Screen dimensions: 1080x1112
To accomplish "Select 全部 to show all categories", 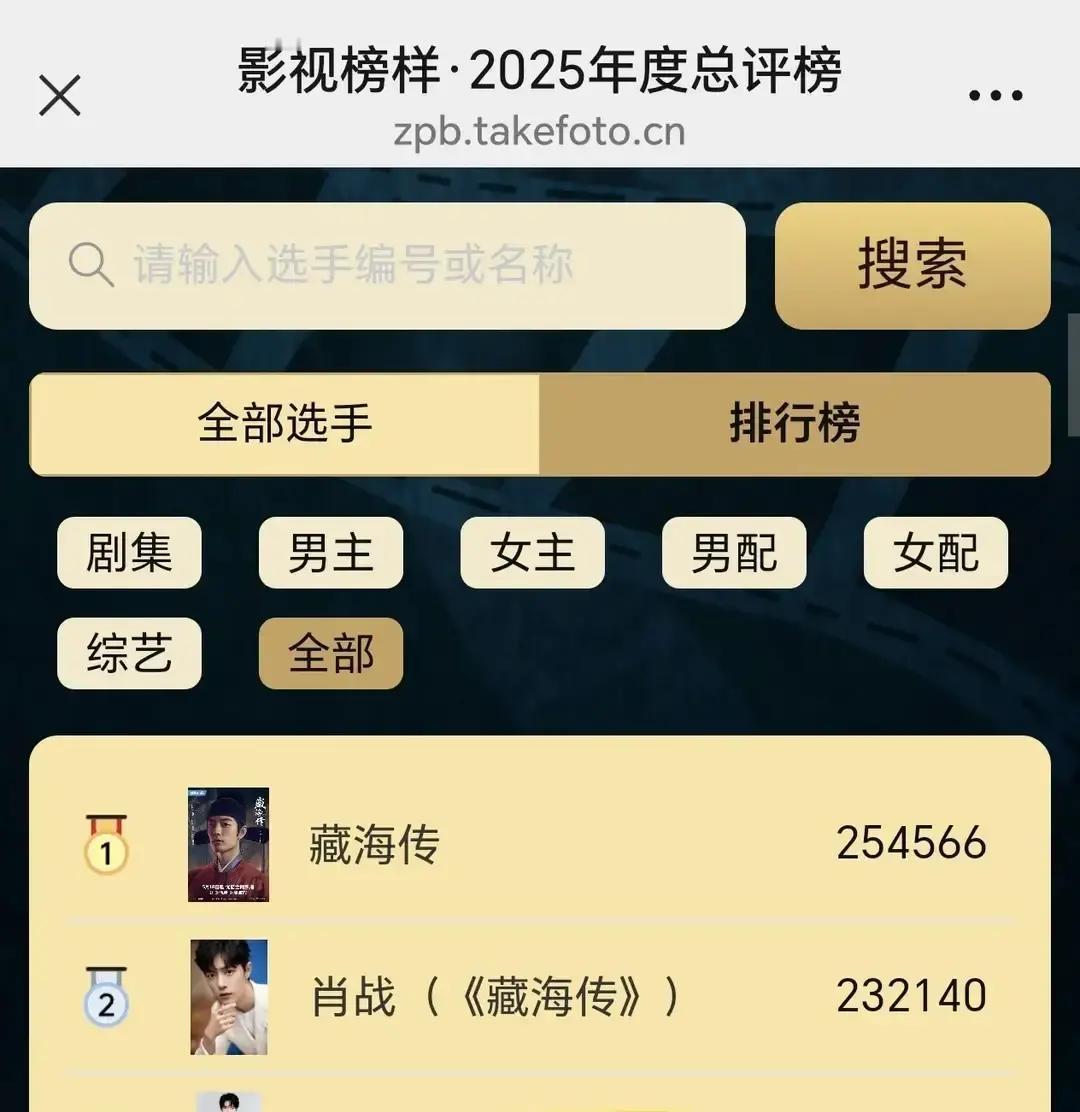I will click(x=330, y=654).
